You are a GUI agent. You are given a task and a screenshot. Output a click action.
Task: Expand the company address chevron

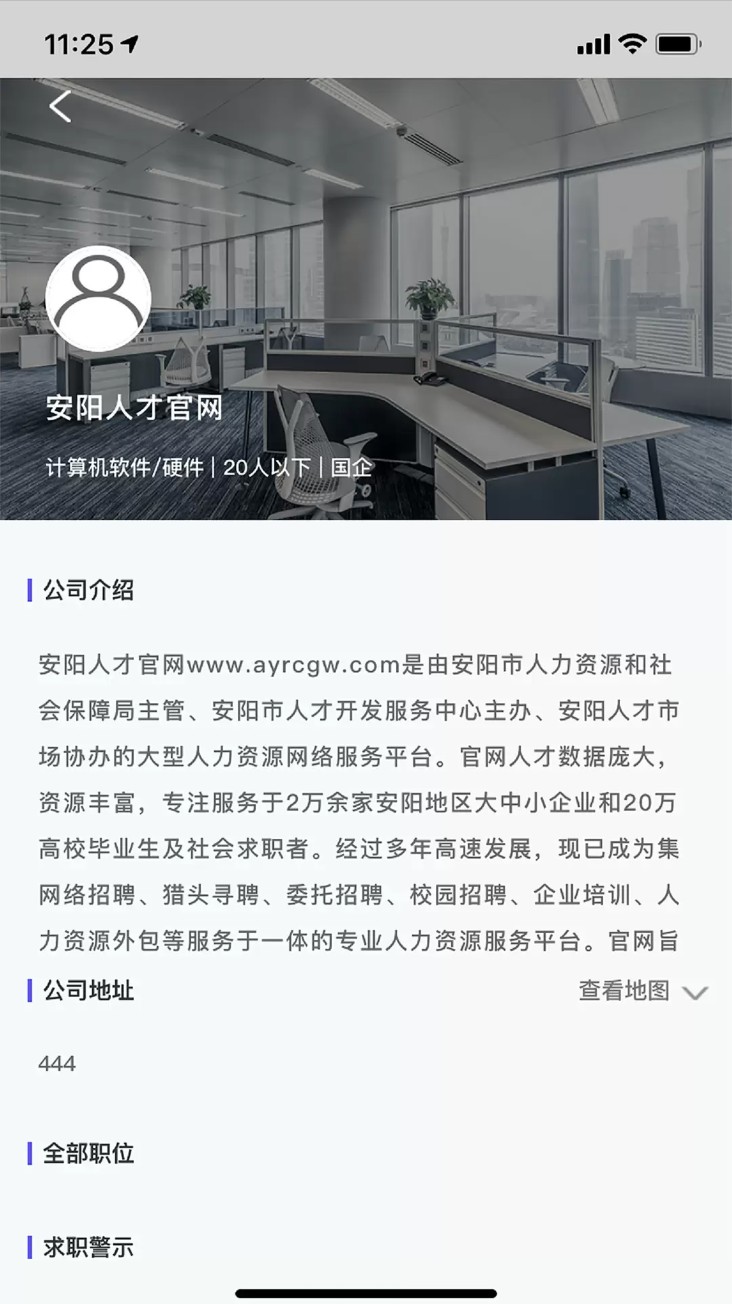coord(695,993)
